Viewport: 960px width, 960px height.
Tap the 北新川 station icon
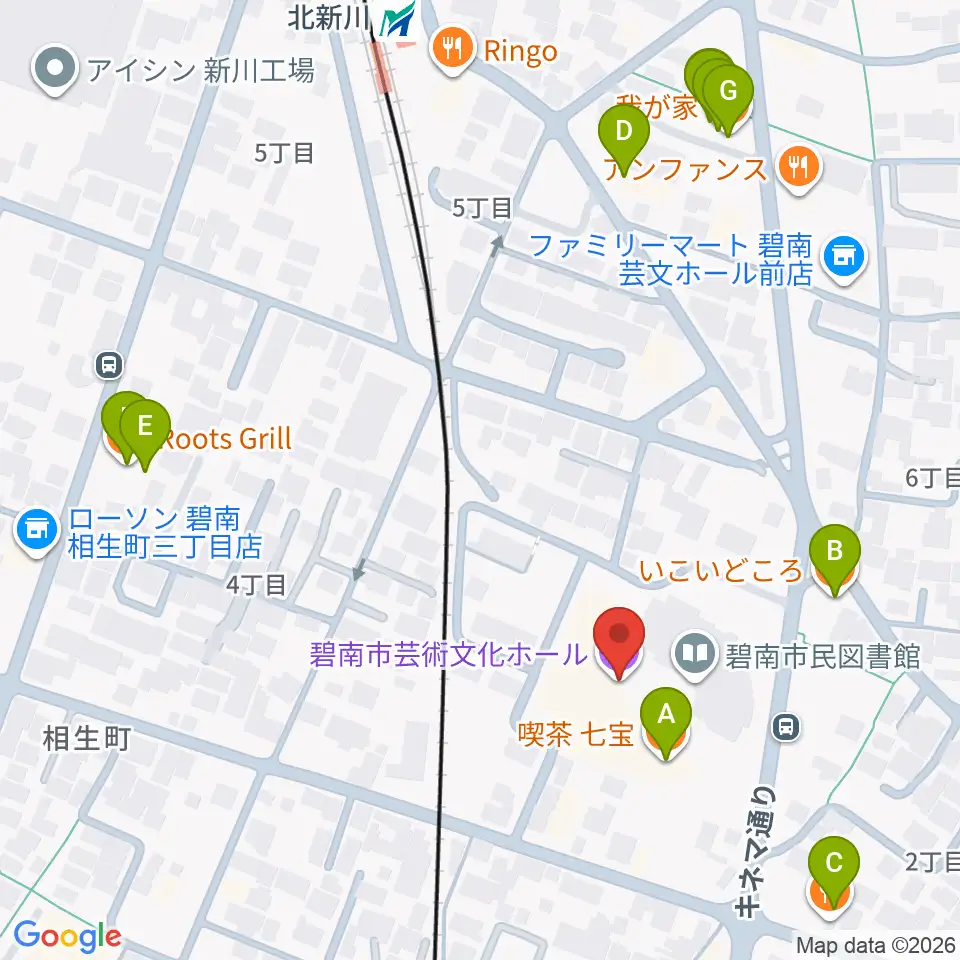coord(397,18)
